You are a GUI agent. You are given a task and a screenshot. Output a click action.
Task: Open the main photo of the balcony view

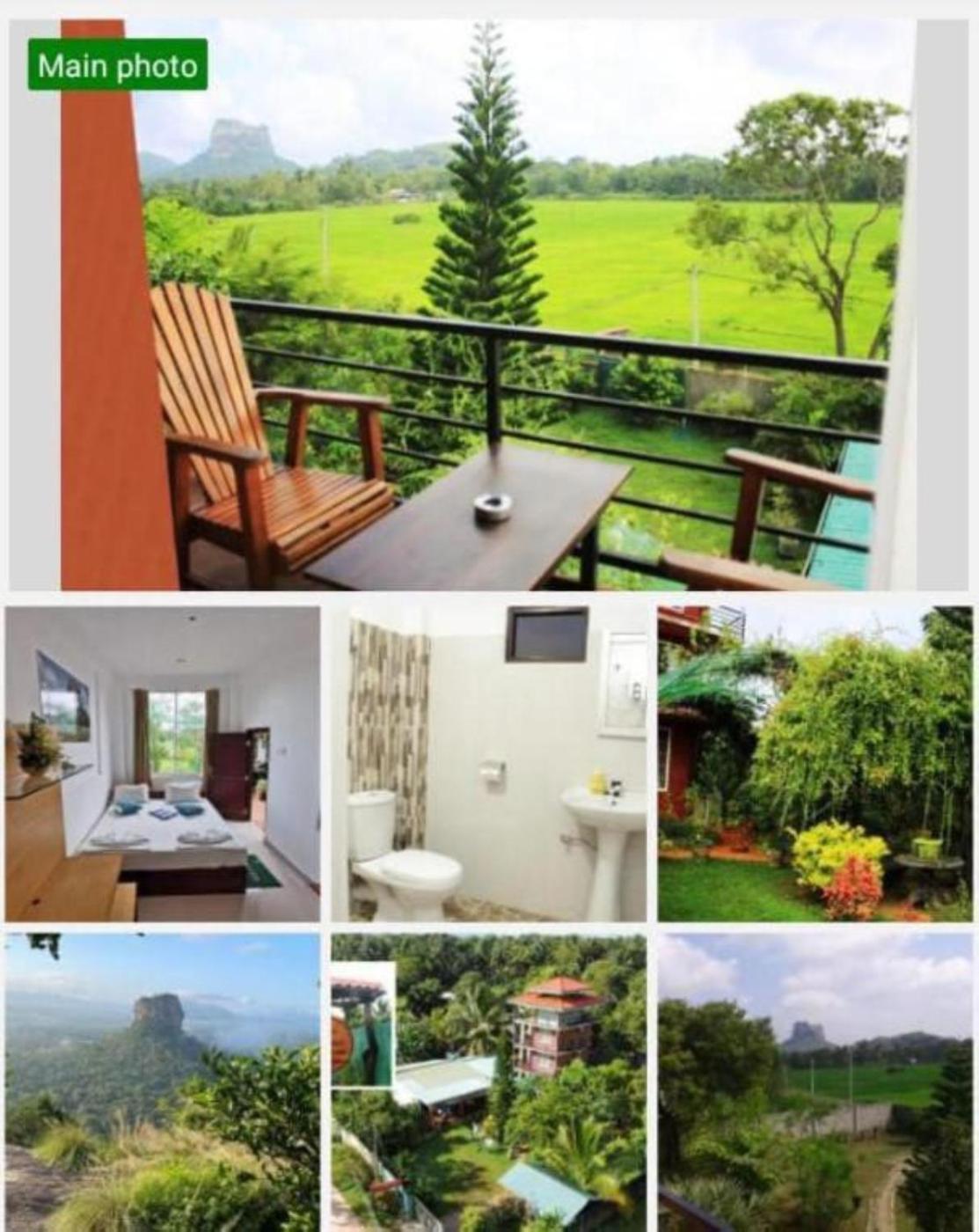click(x=489, y=304)
